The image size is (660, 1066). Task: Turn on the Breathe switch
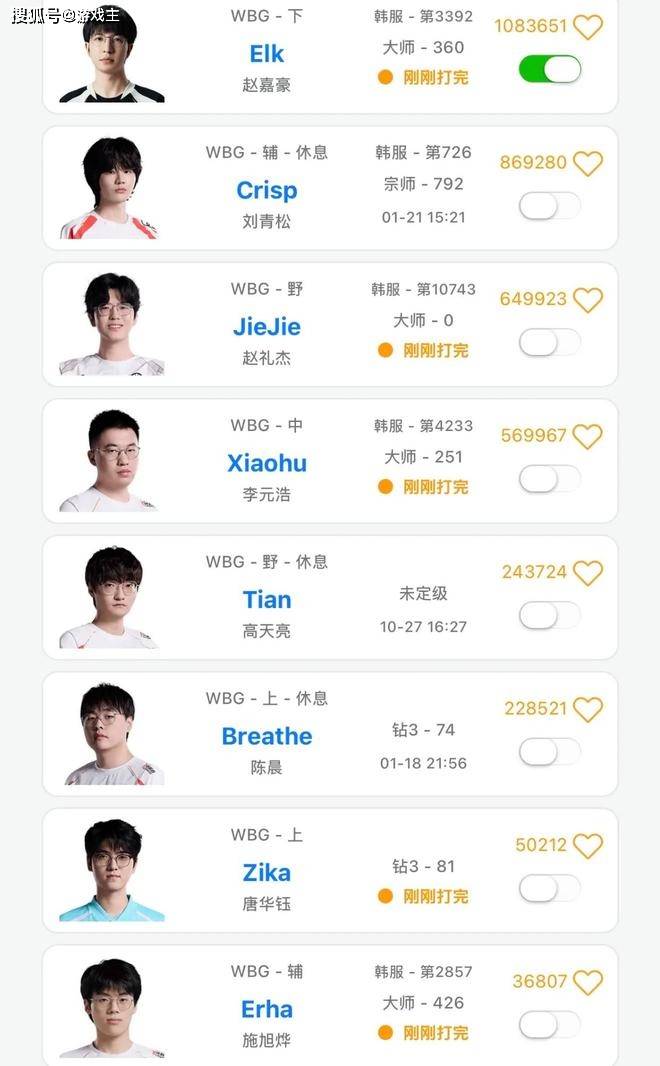(x=549, y=752)
